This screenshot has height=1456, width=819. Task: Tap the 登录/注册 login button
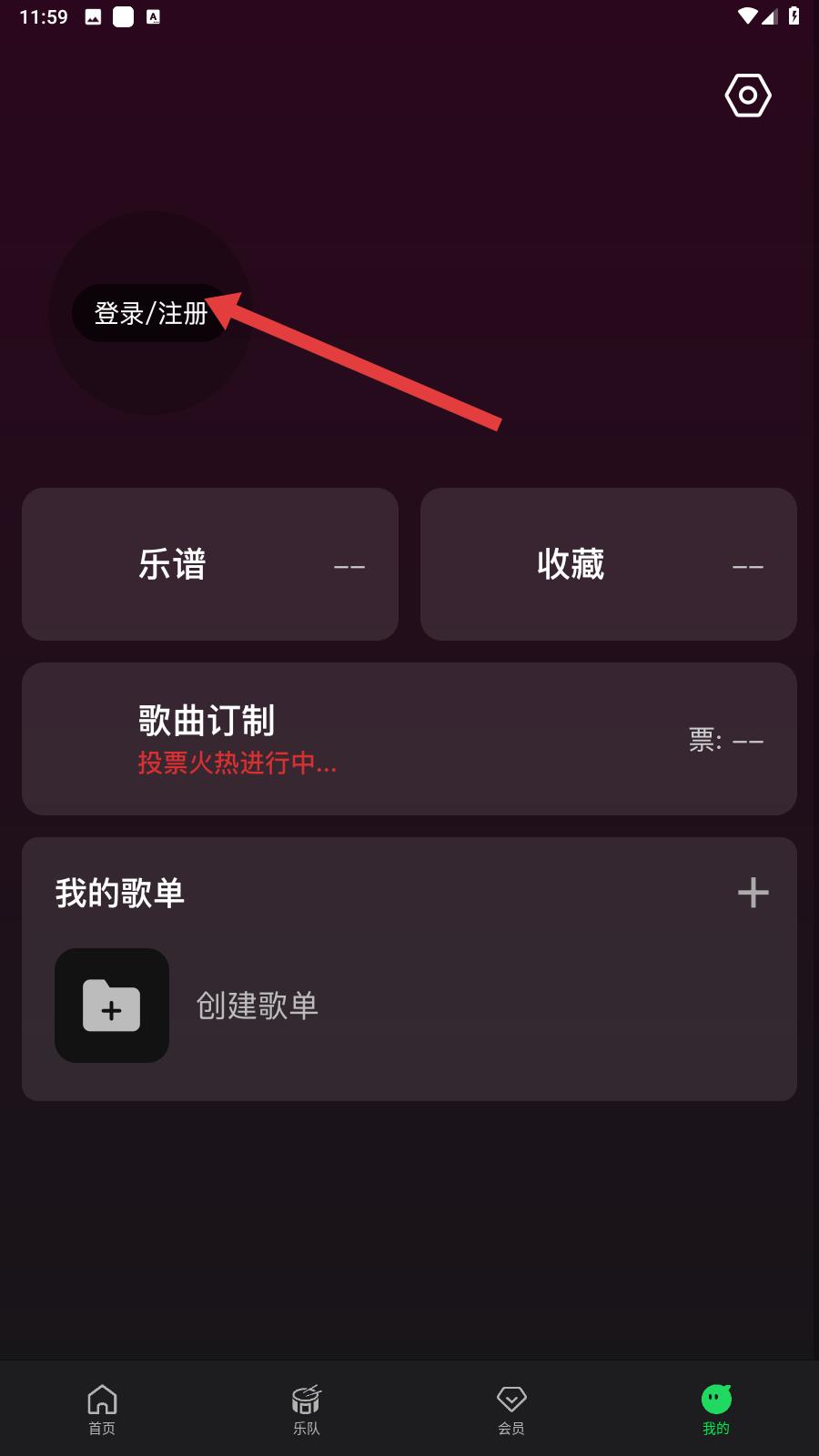(x=150, y=313)
